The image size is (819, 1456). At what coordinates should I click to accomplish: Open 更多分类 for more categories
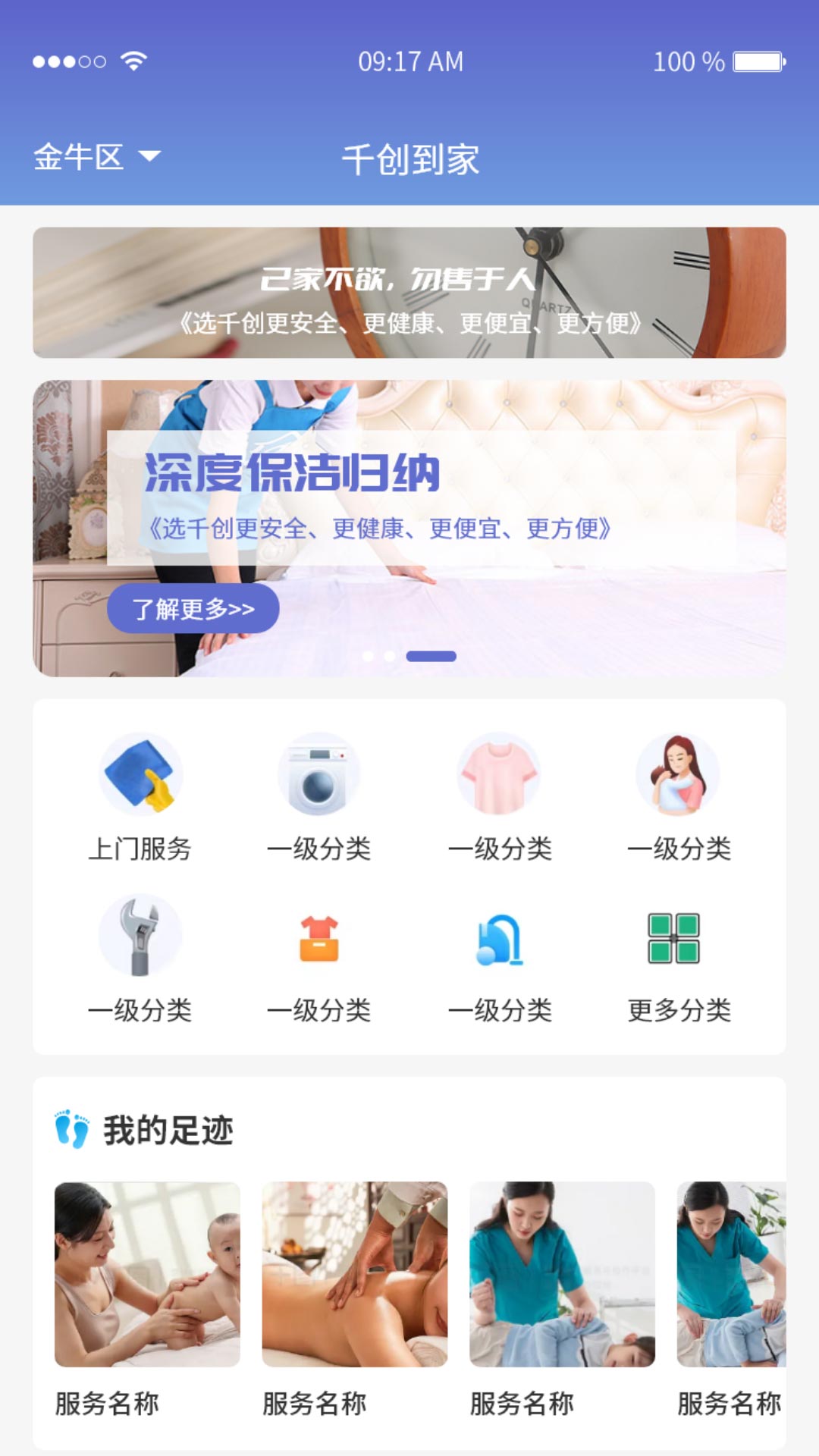(x=678, y=957)
